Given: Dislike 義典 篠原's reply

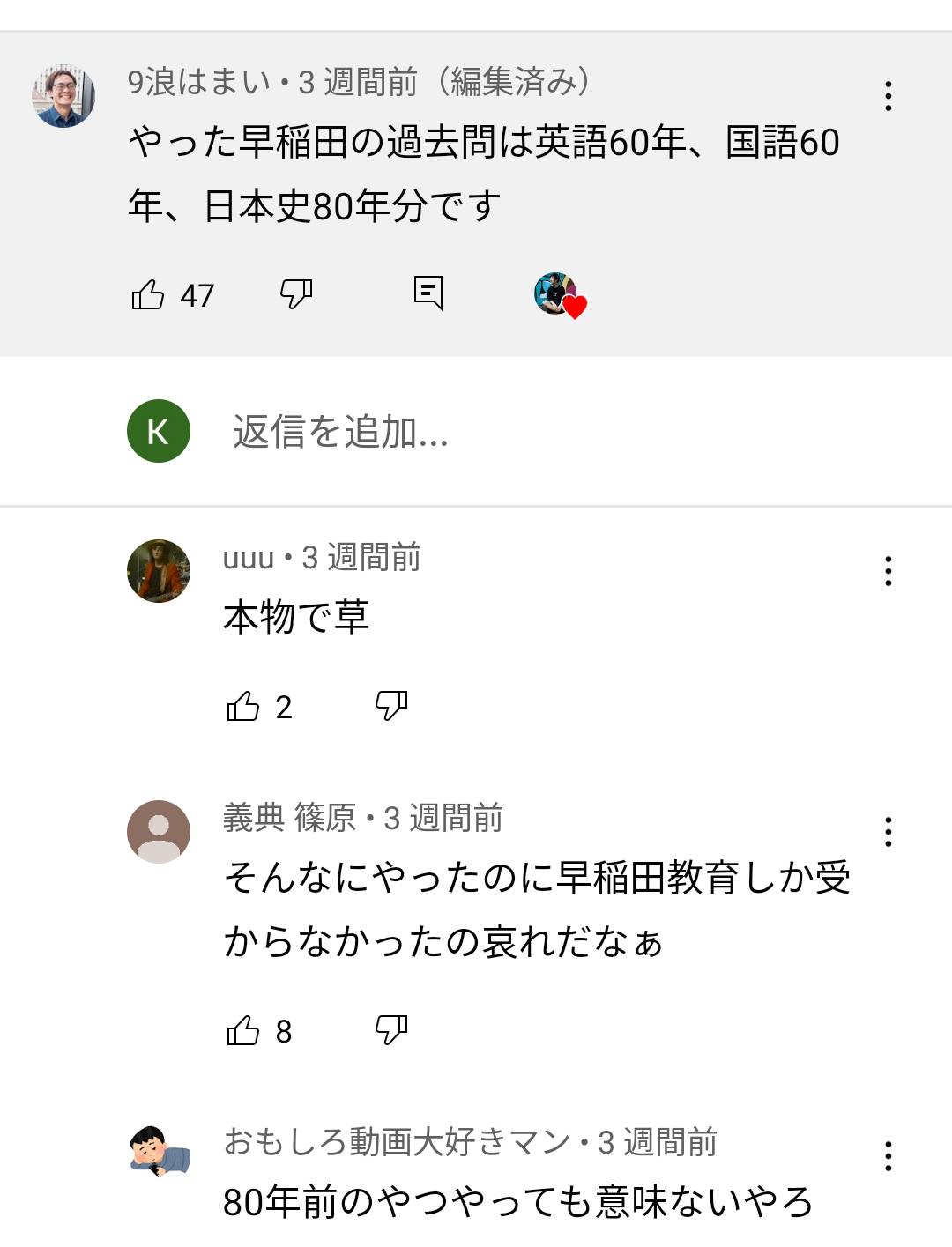Looking at the screenshot, I should 391,1029.
